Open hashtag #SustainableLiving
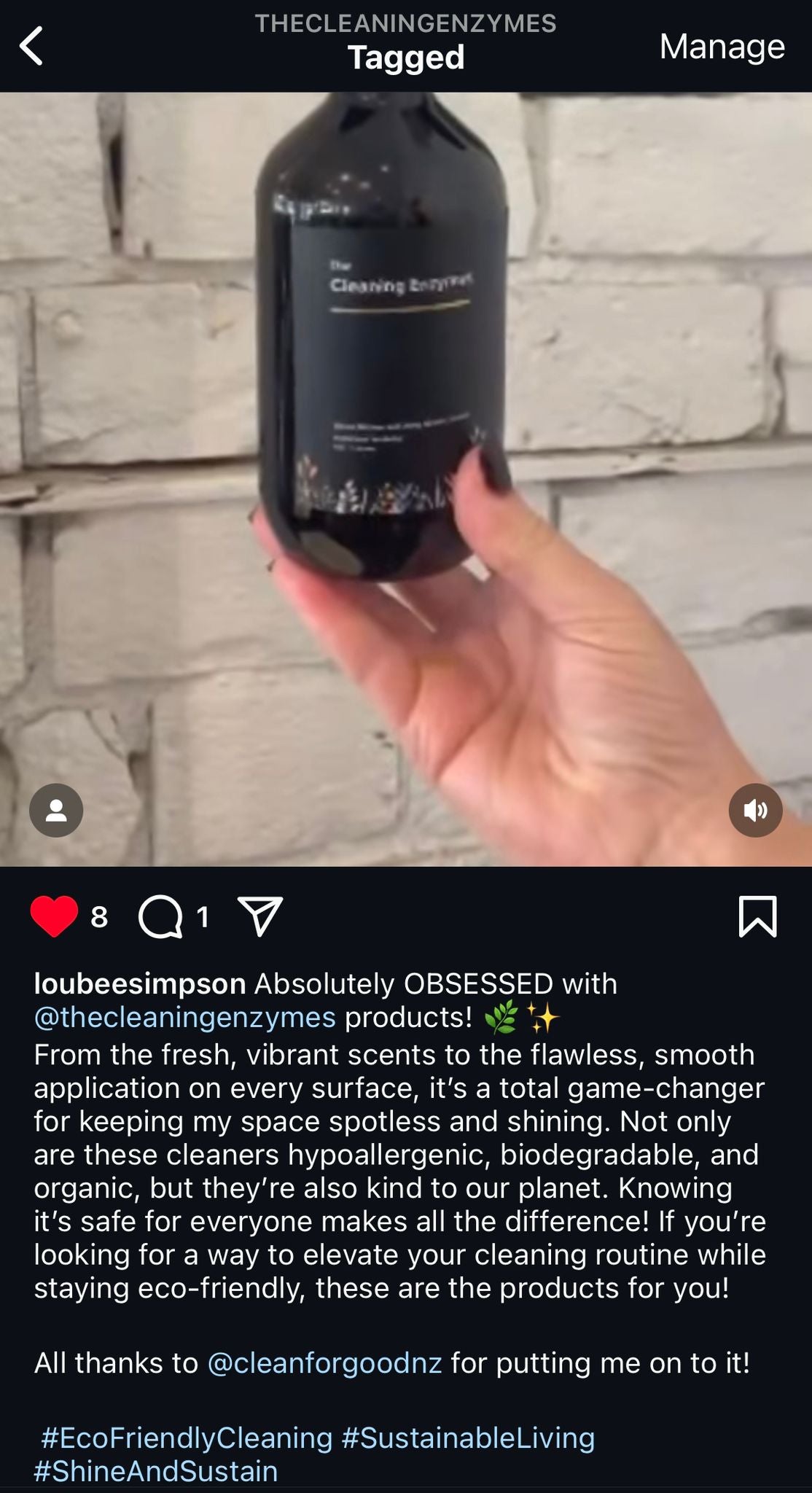 point(468,1438)
